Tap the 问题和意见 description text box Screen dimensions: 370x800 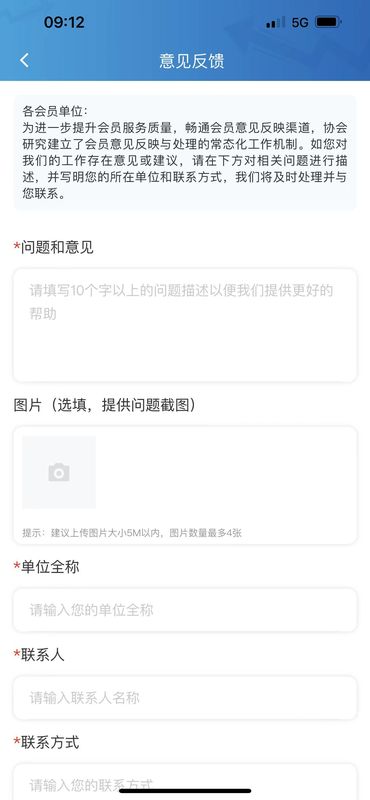(185, 326)
